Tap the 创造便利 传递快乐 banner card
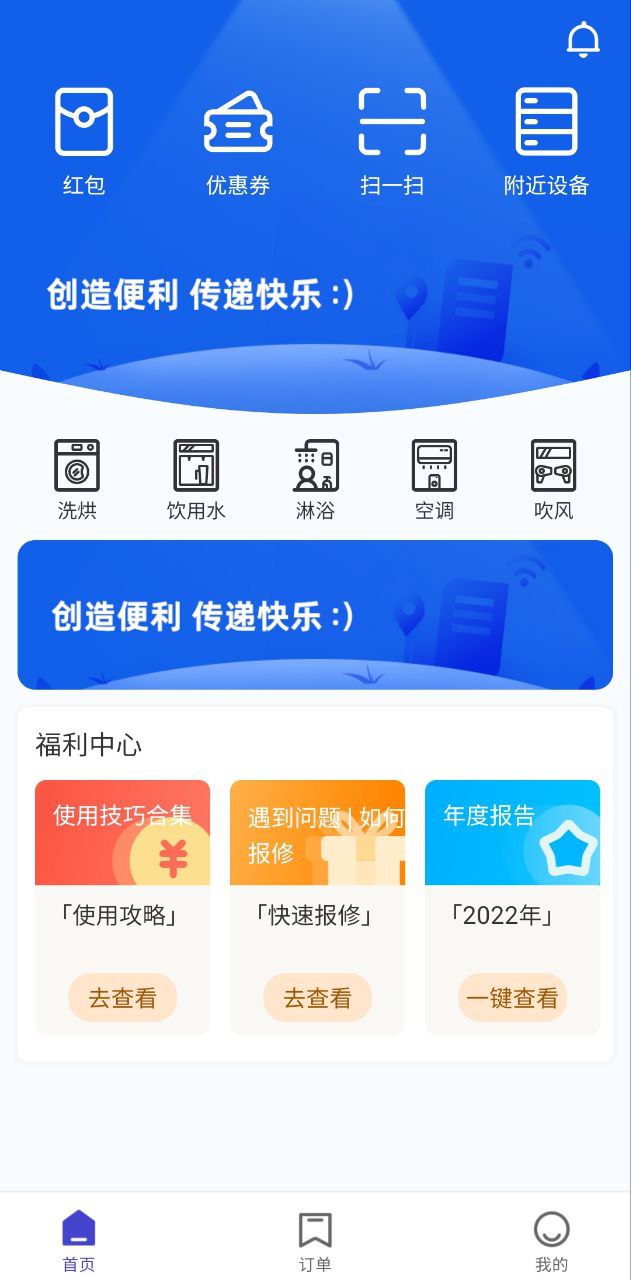Screen dimensions: 631x1280 [x=315, y=615]
